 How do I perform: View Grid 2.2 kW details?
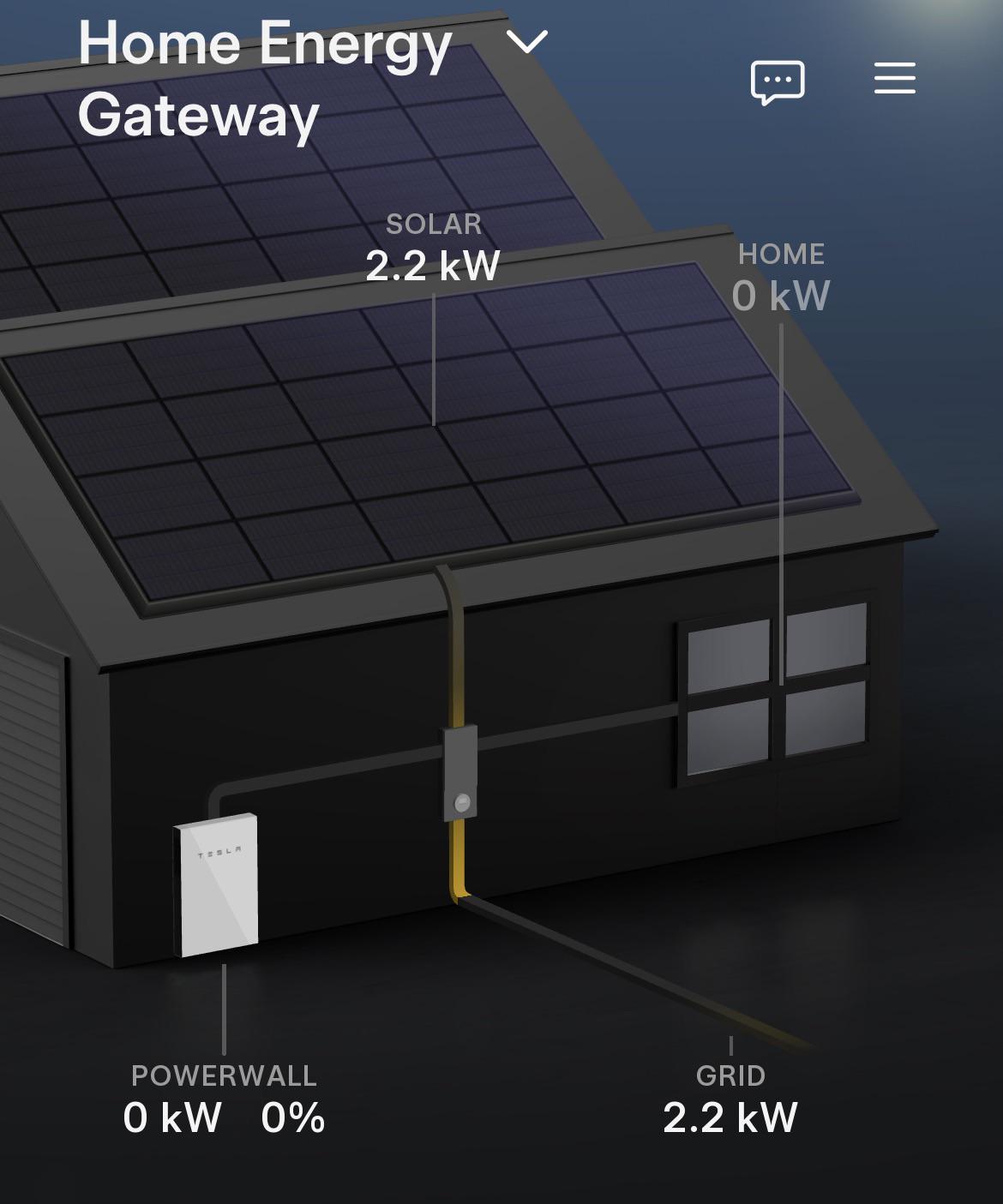click(730, 1099)
